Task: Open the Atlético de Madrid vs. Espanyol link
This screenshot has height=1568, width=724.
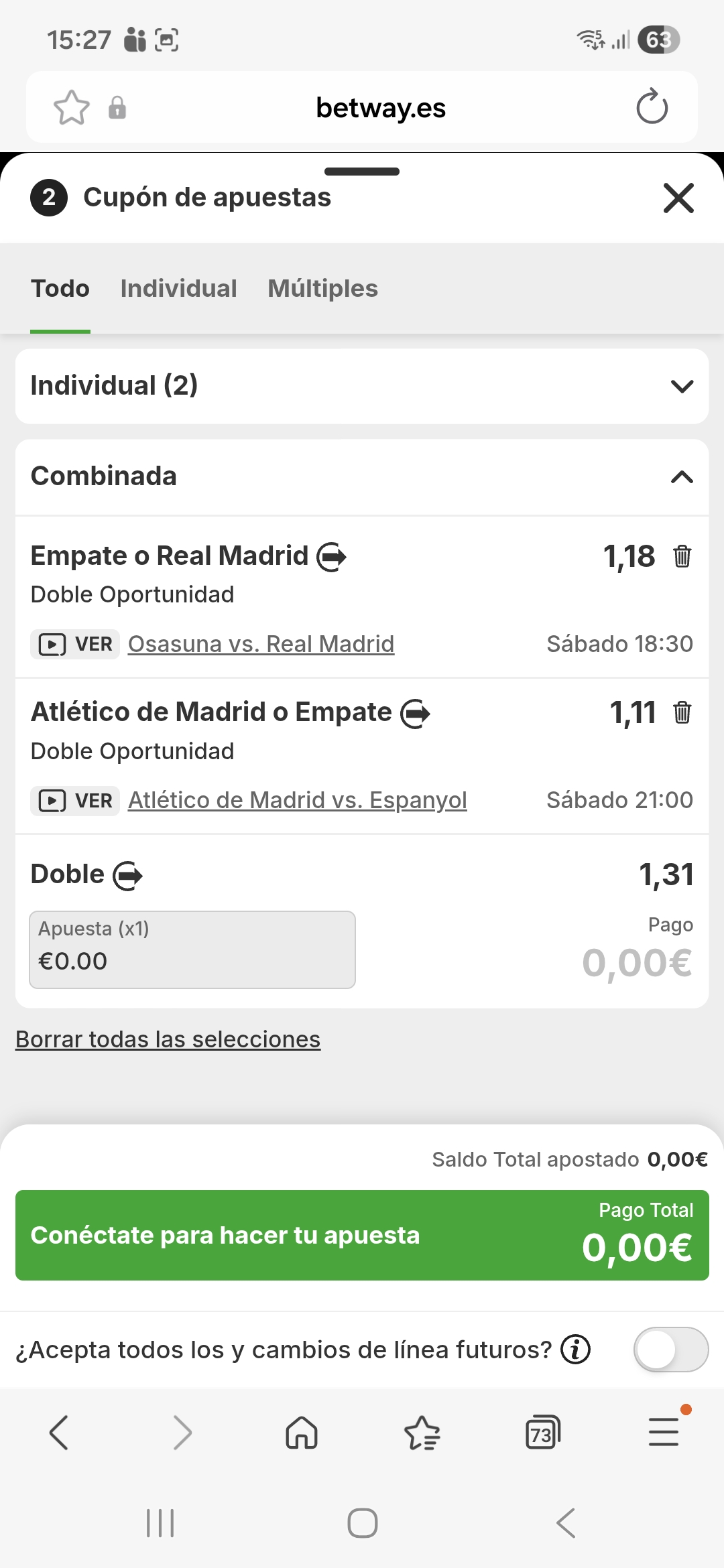Action: [297, 800]
